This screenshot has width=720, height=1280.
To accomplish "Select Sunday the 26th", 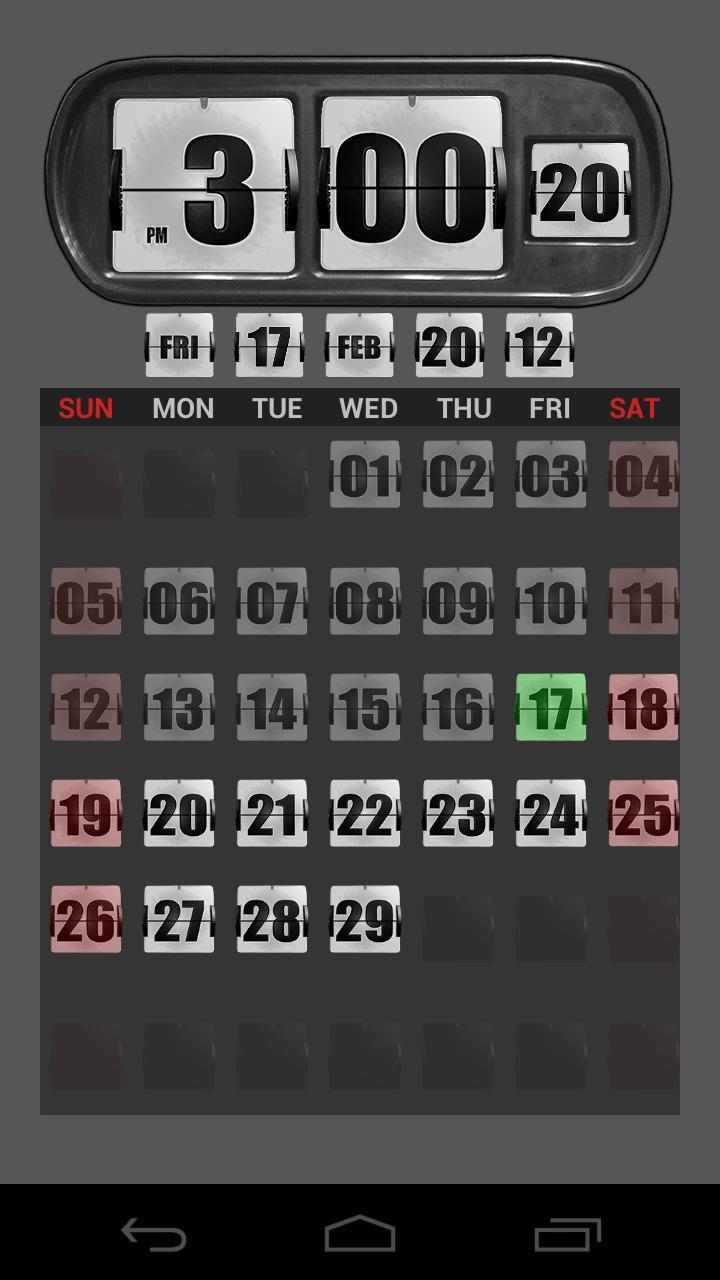I will (86, 919).
